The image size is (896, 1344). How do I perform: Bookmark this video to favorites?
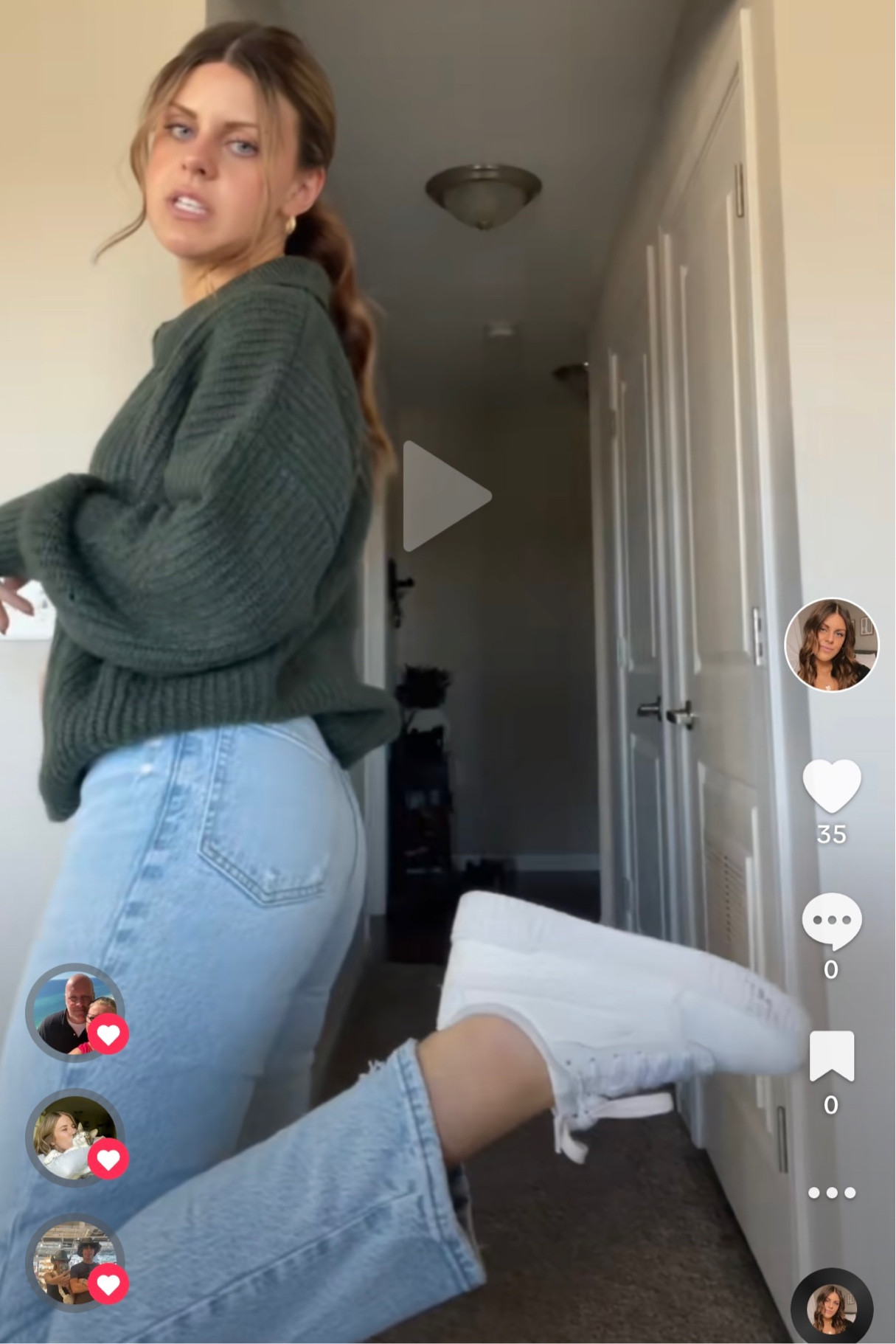[831, 1056]
